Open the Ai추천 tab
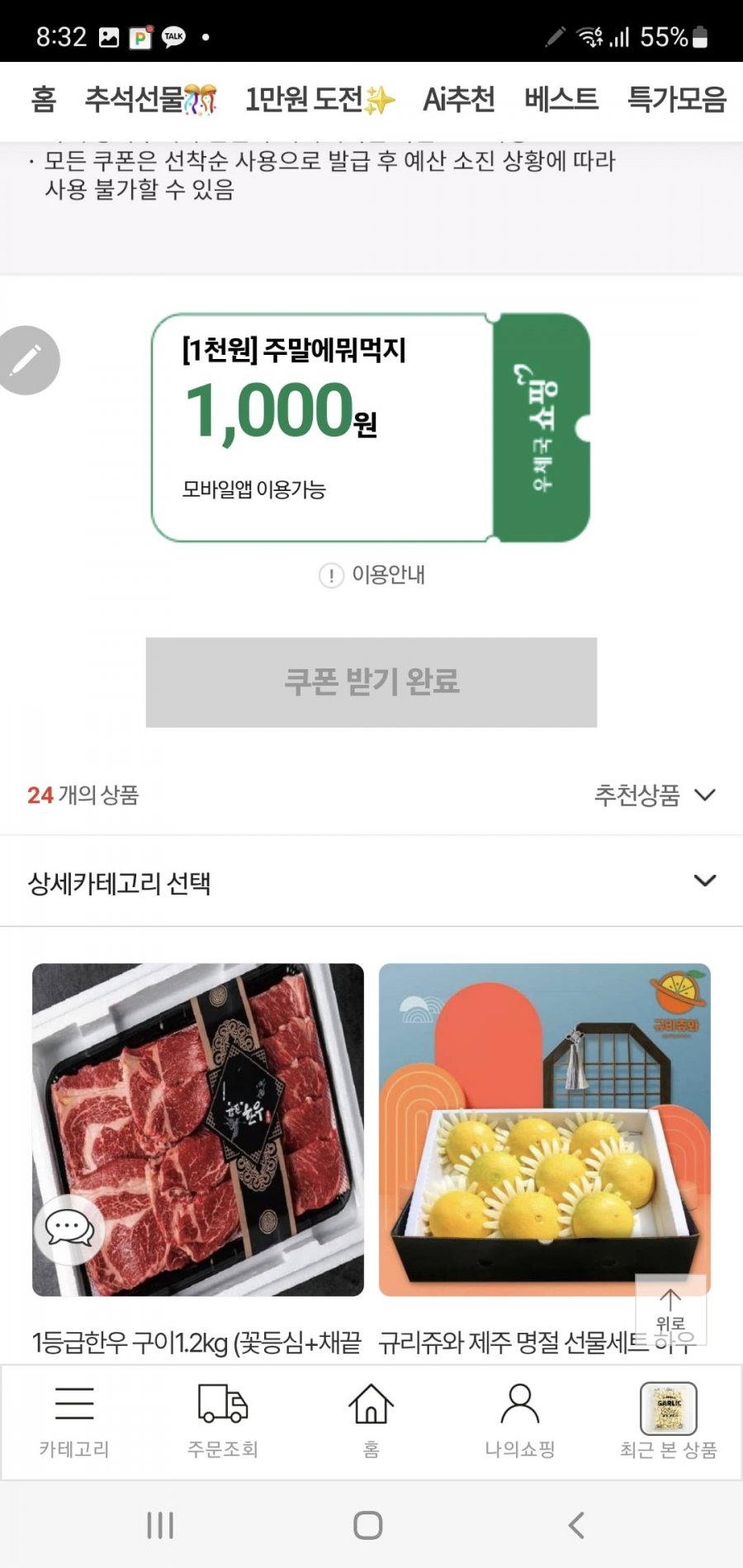The image size is (743, 1568). 458,100
